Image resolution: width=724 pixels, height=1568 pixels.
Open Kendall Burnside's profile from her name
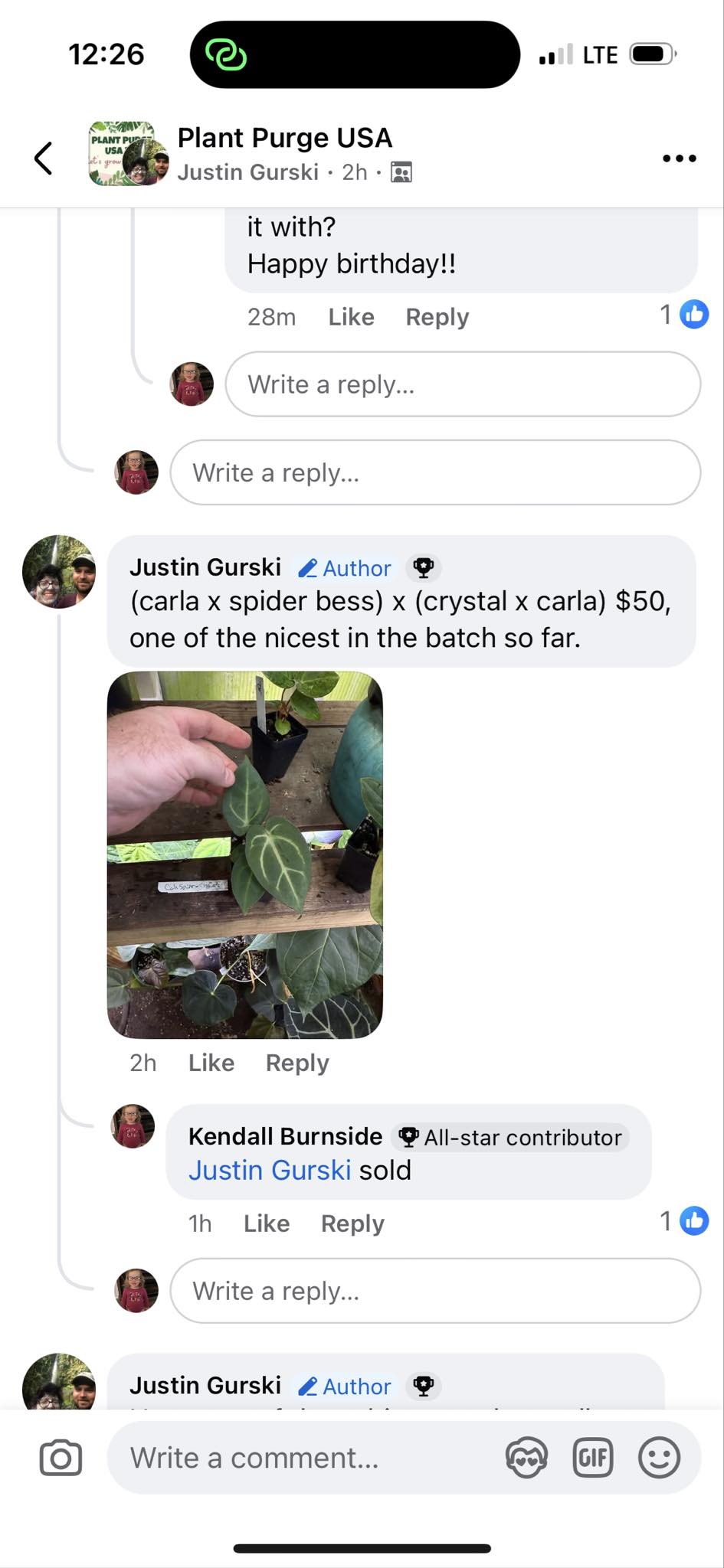tap(285, 1136)
